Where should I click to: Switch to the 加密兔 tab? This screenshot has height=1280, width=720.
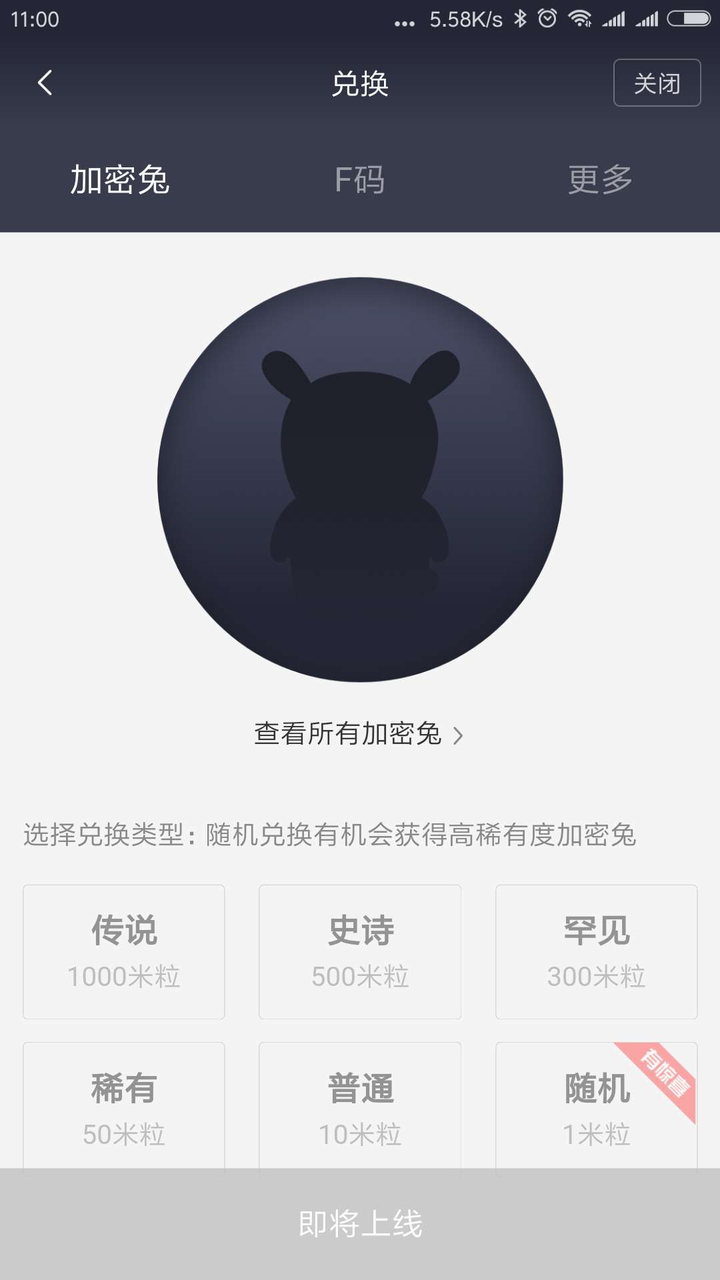[x=120, y=180]
